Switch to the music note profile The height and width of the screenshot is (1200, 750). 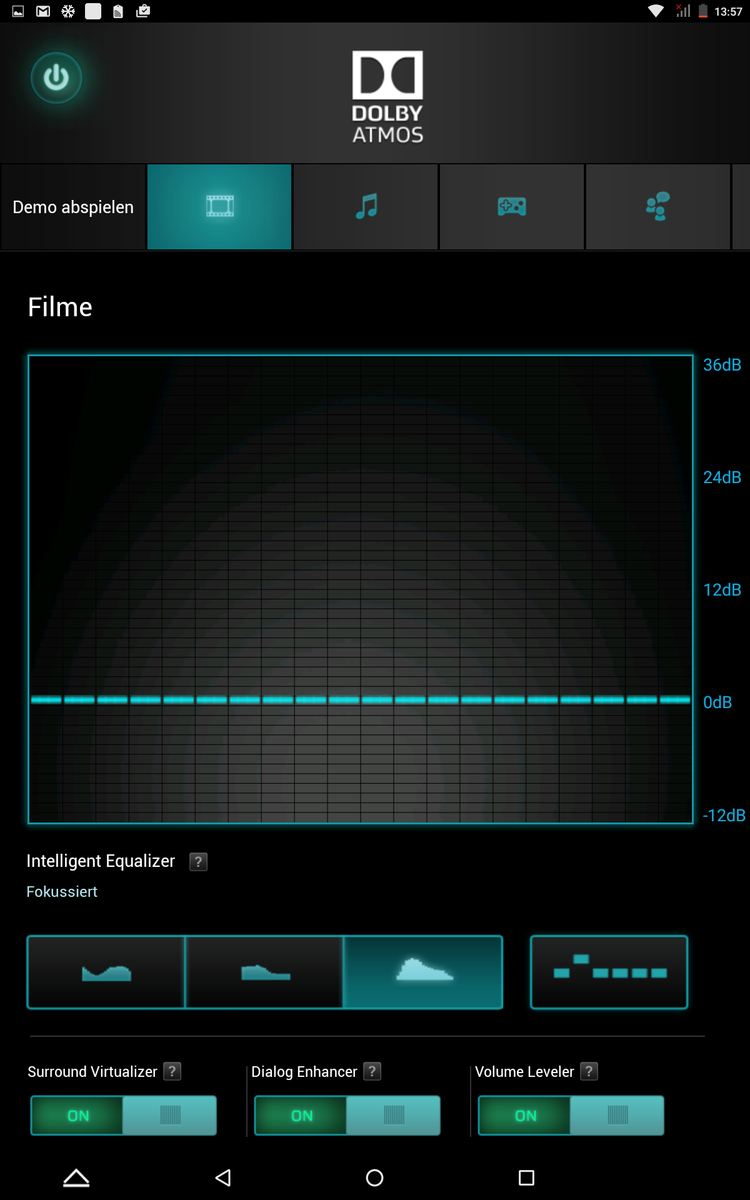[x=366, y=207]
